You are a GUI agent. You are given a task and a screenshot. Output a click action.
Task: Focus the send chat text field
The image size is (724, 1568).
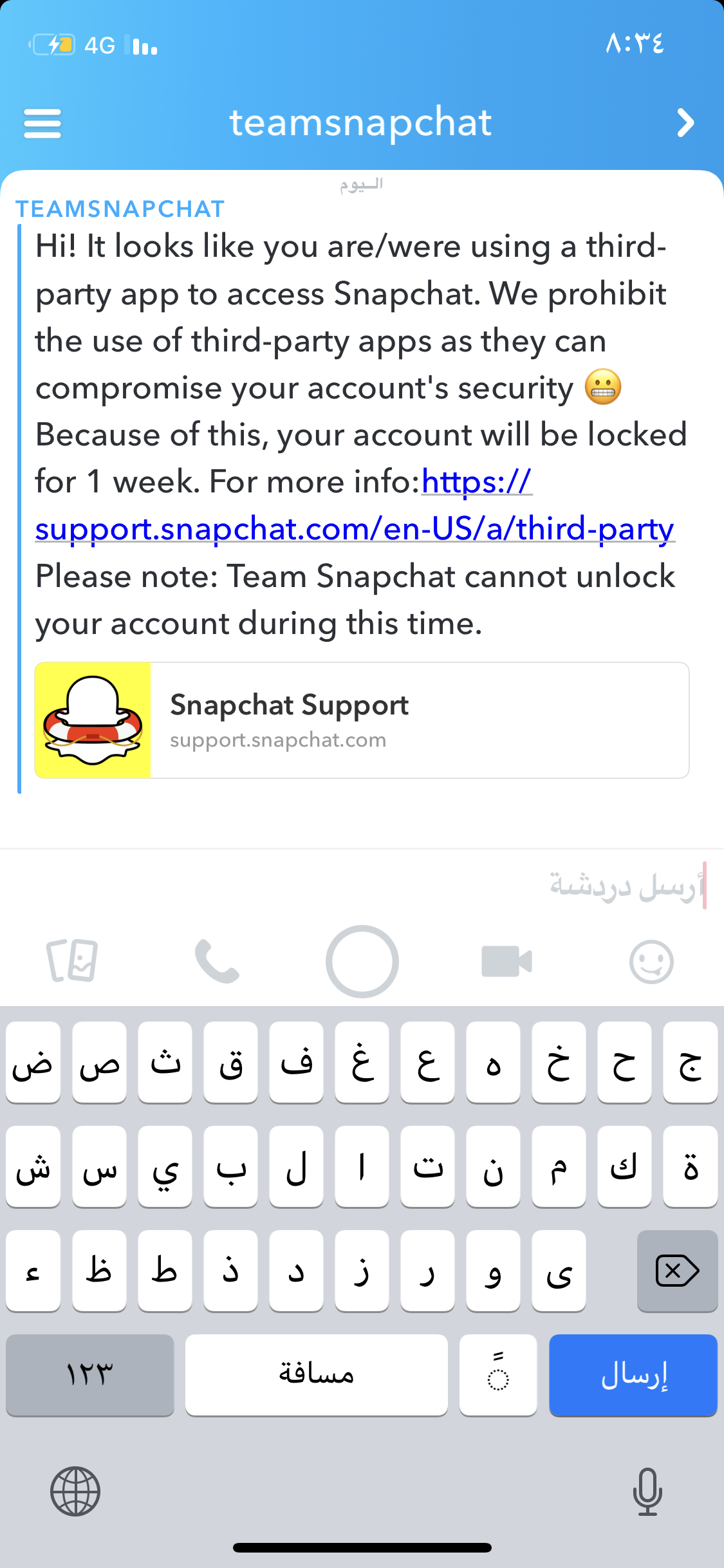360,887
